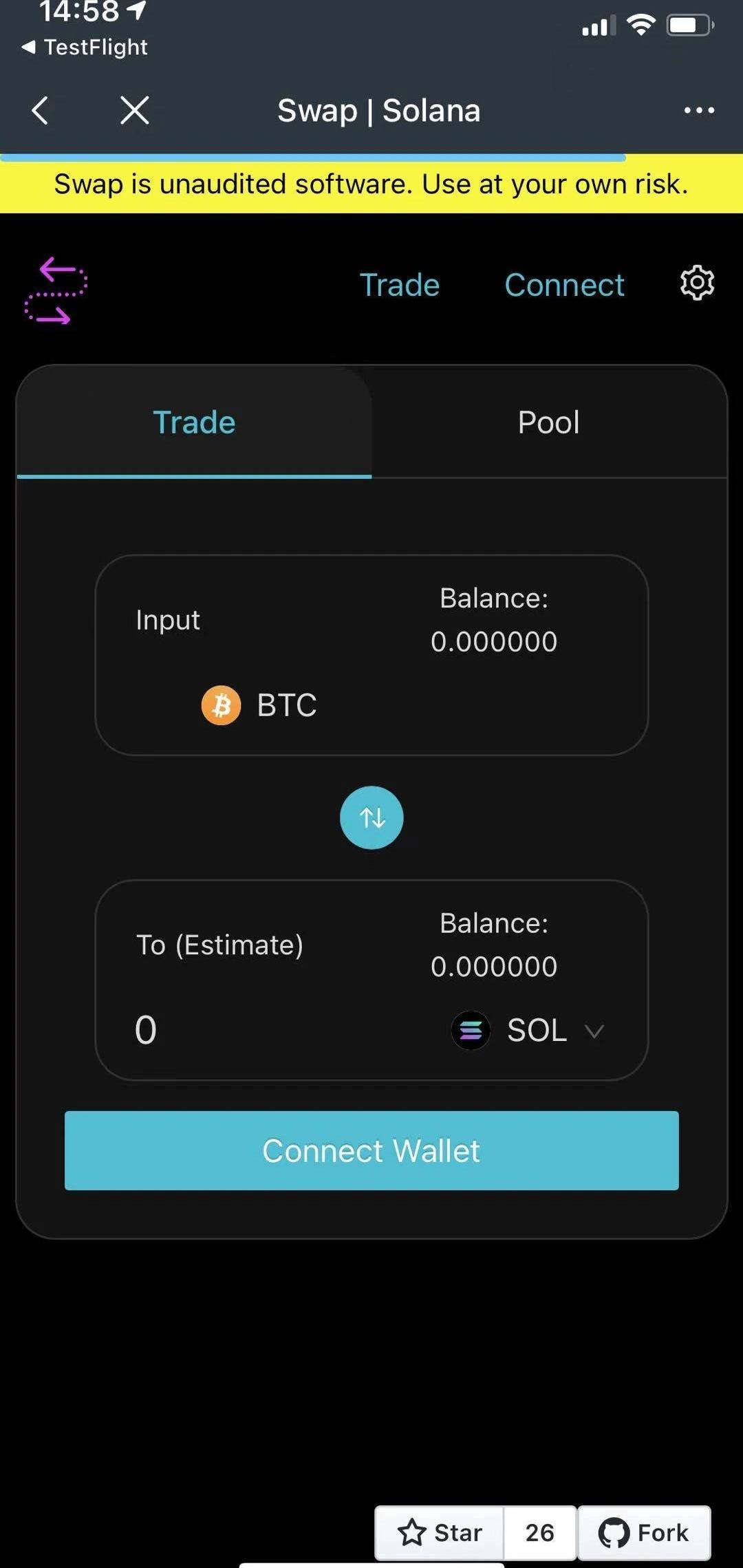Image resolution: width=743 pixels, height=1568 pixels.
Task: Flip the input and output tokens
Action: [x=371, y=817]
